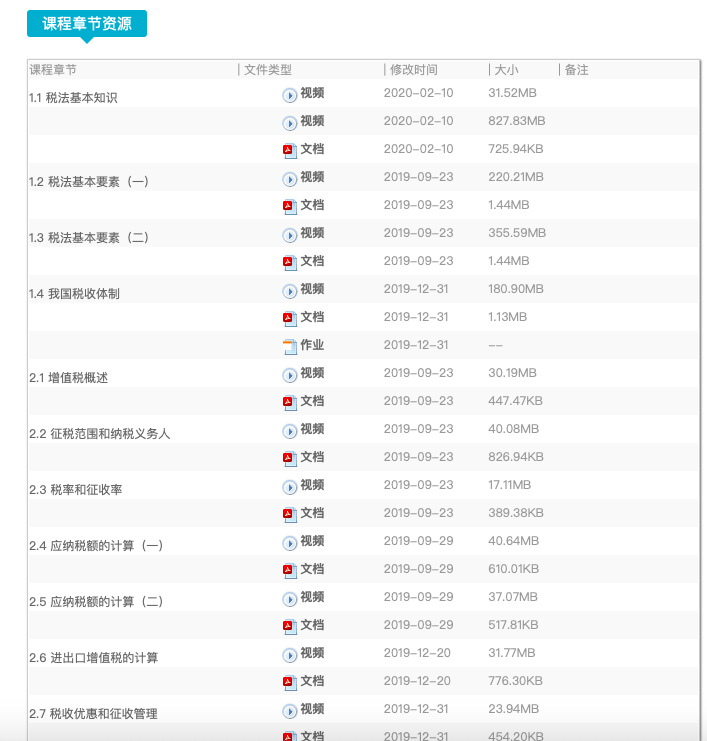Open the 1.13MB 文档 under 我国税收体制
Viewport: 707px width, 741px height.
(311, 317)
